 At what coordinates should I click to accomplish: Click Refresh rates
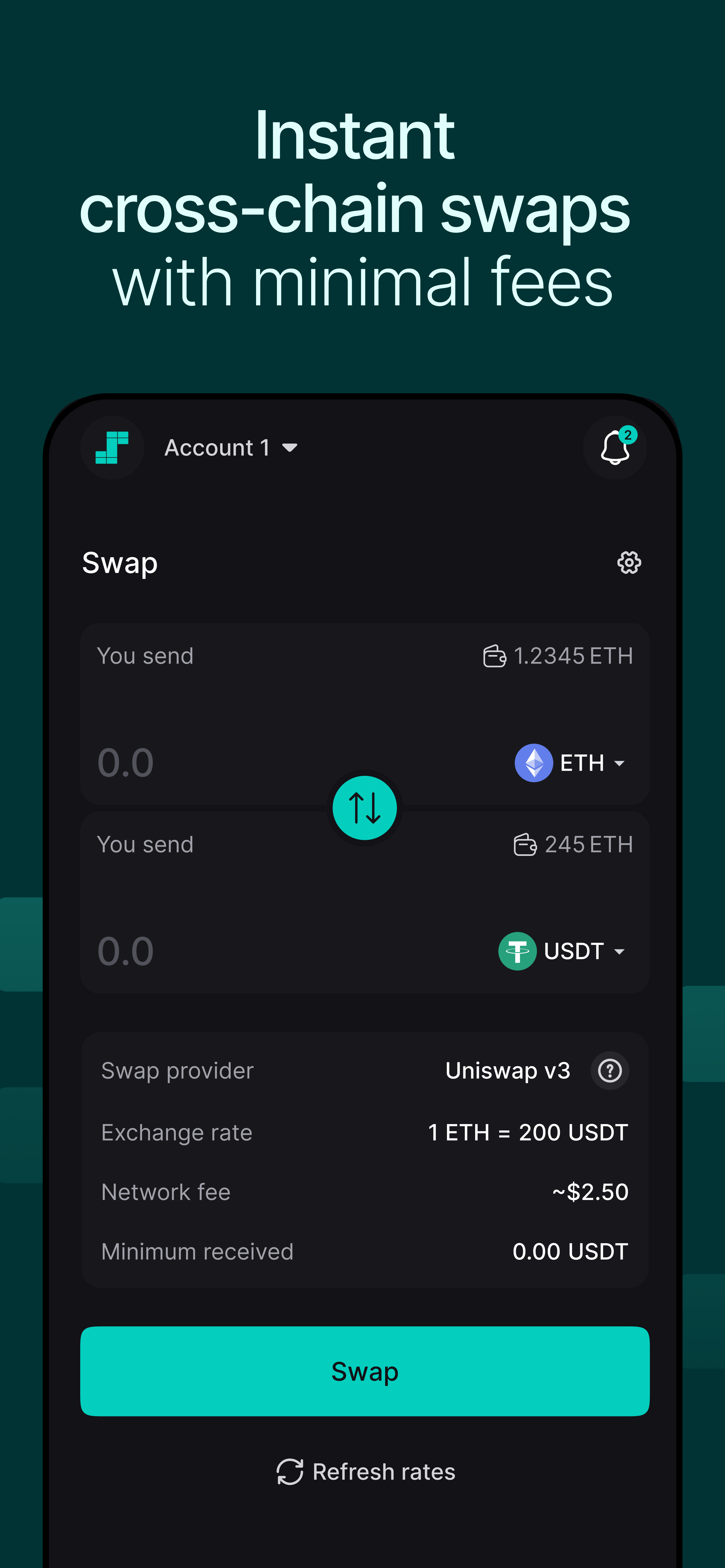click(365, 1471)
